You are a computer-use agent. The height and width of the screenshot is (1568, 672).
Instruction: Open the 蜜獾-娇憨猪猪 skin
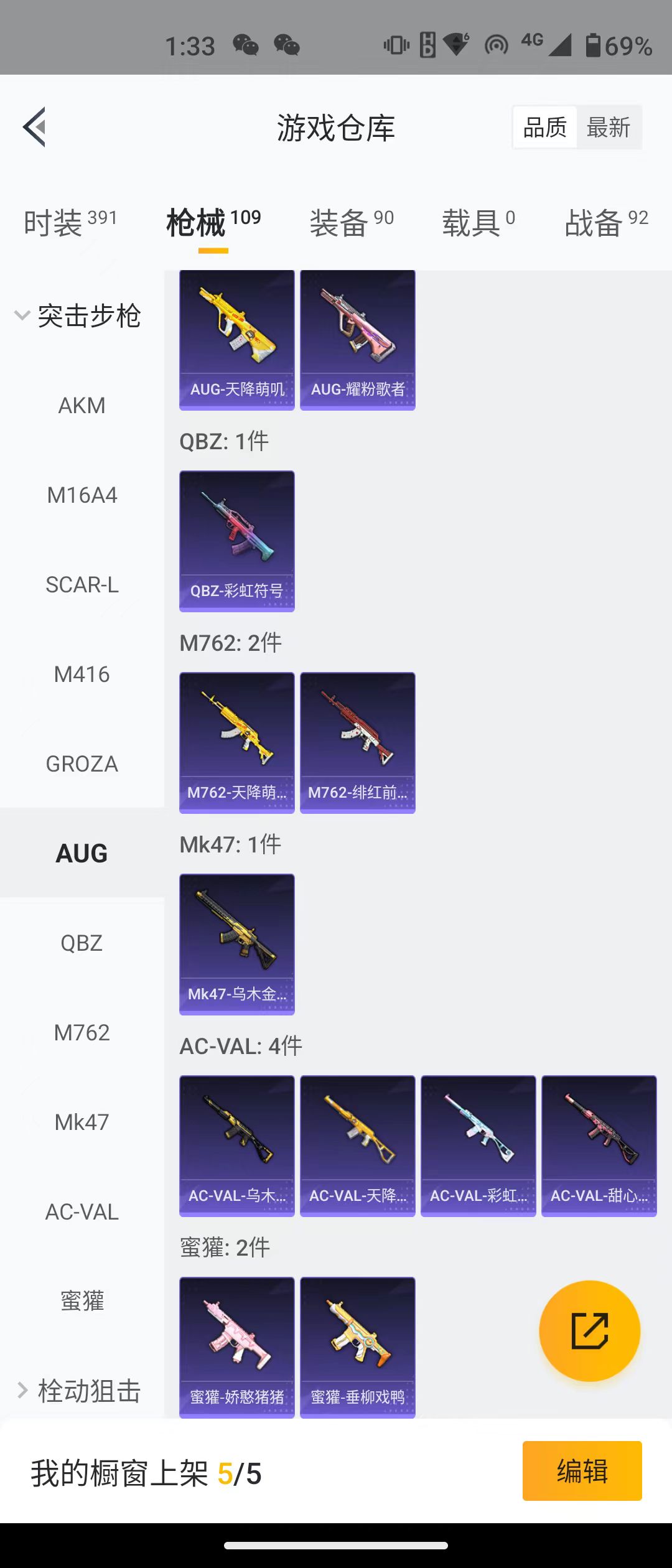point(237,1347)
